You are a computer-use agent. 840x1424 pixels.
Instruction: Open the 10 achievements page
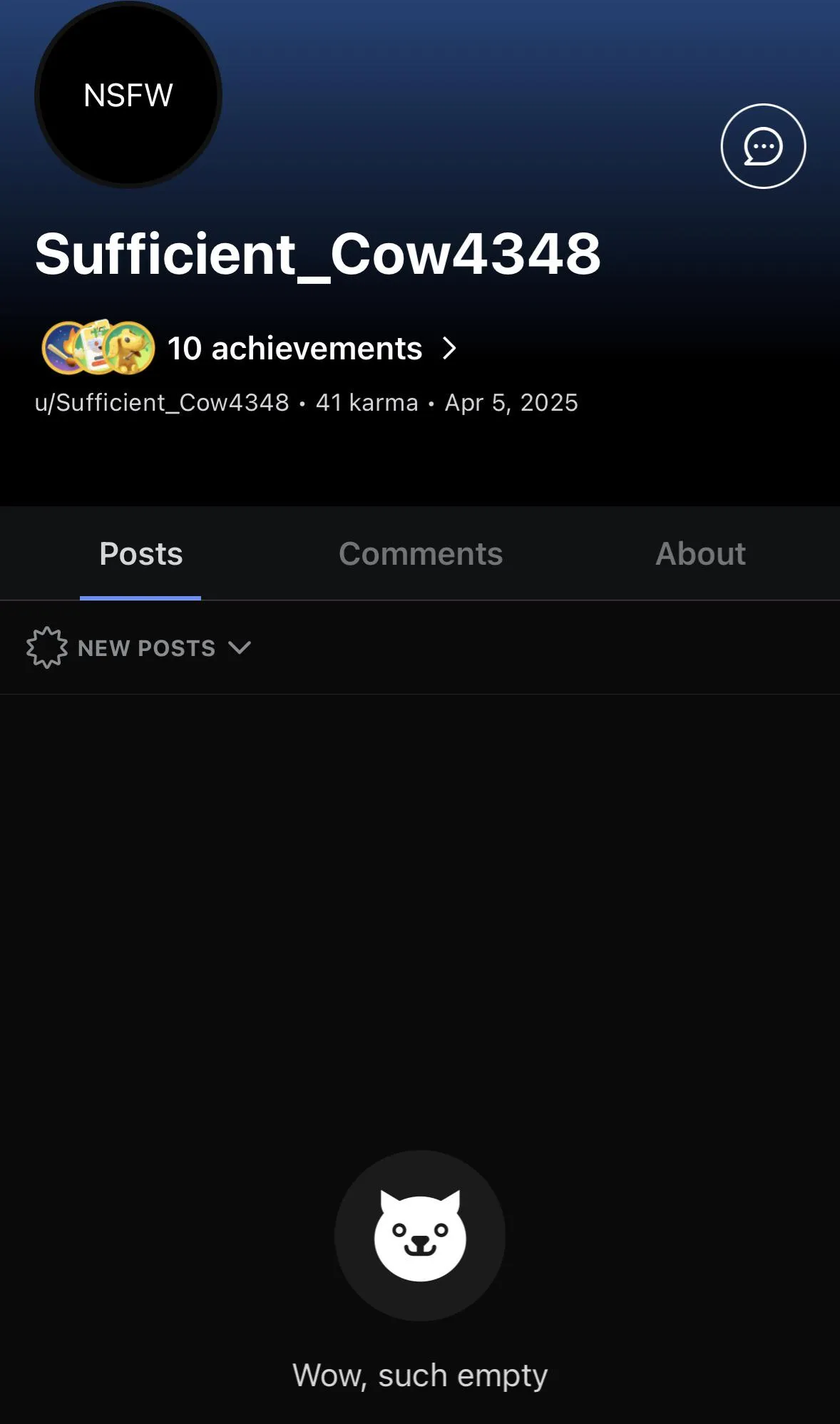pos(295,349)
